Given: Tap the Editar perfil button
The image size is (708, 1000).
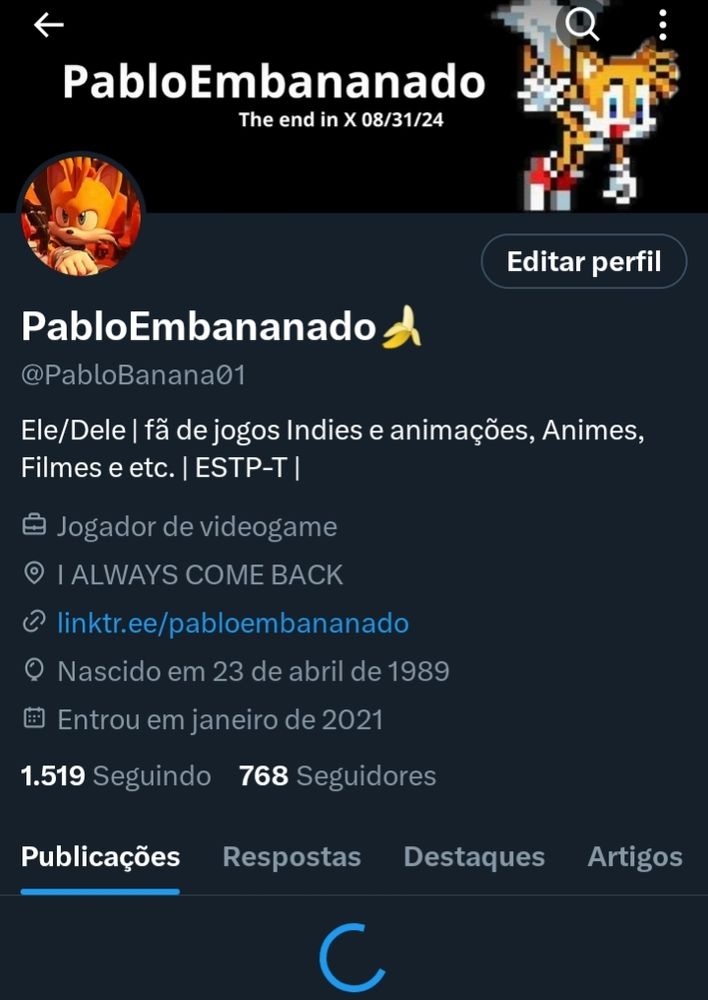Looking at the screenshot, I should pos(584,262).
